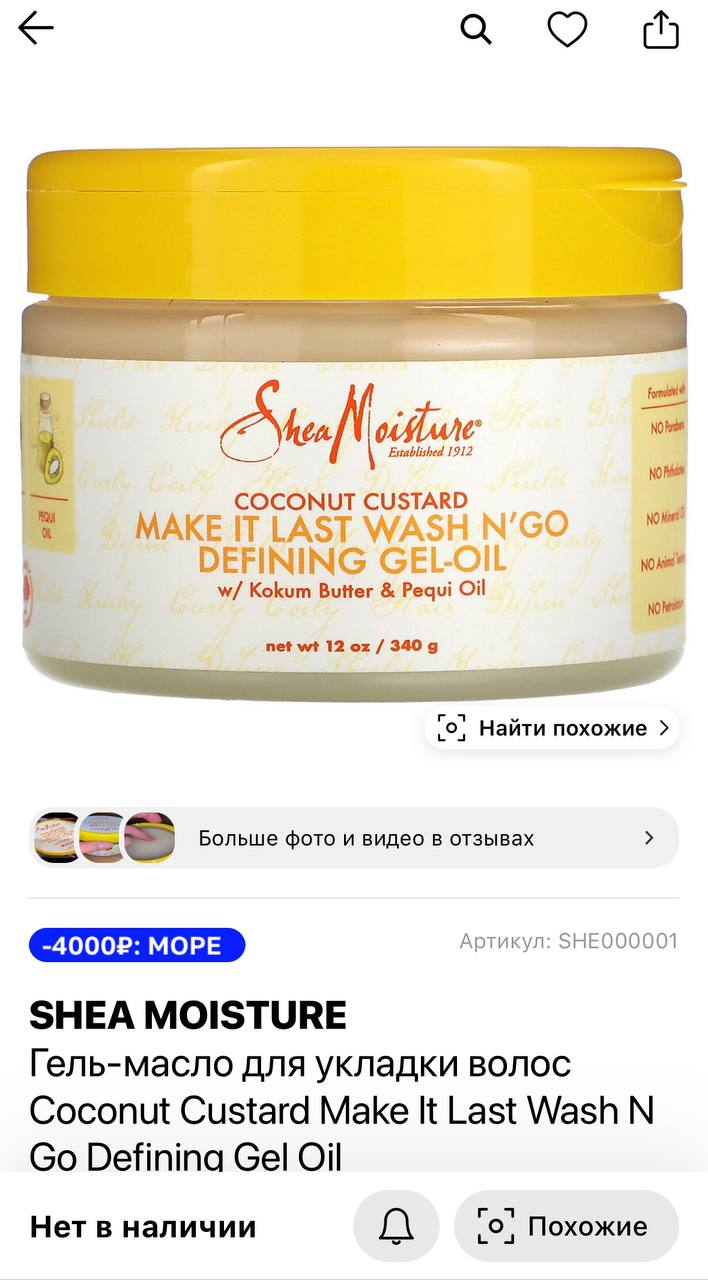This screenshot has height=1280, width=708.
Task: Tap the notify-me bell button
Action: 396,1226
